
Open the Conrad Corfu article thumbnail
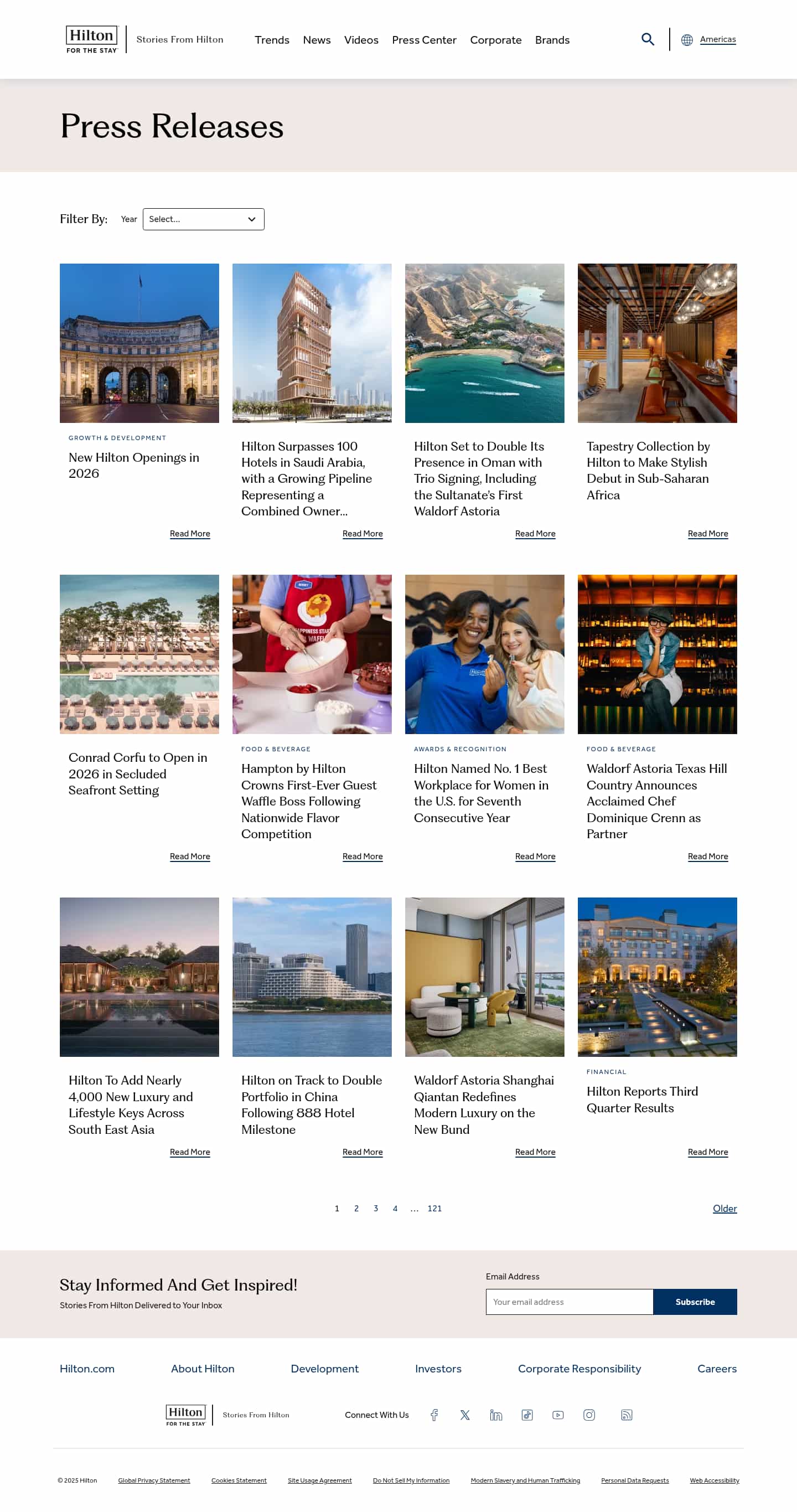[139, 653]
